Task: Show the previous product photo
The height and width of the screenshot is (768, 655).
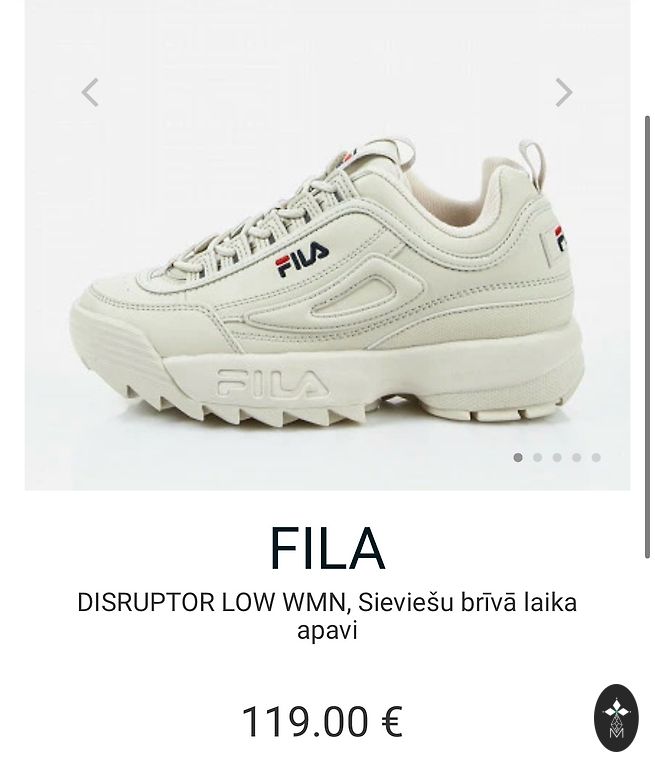Action: pos(90,93)
